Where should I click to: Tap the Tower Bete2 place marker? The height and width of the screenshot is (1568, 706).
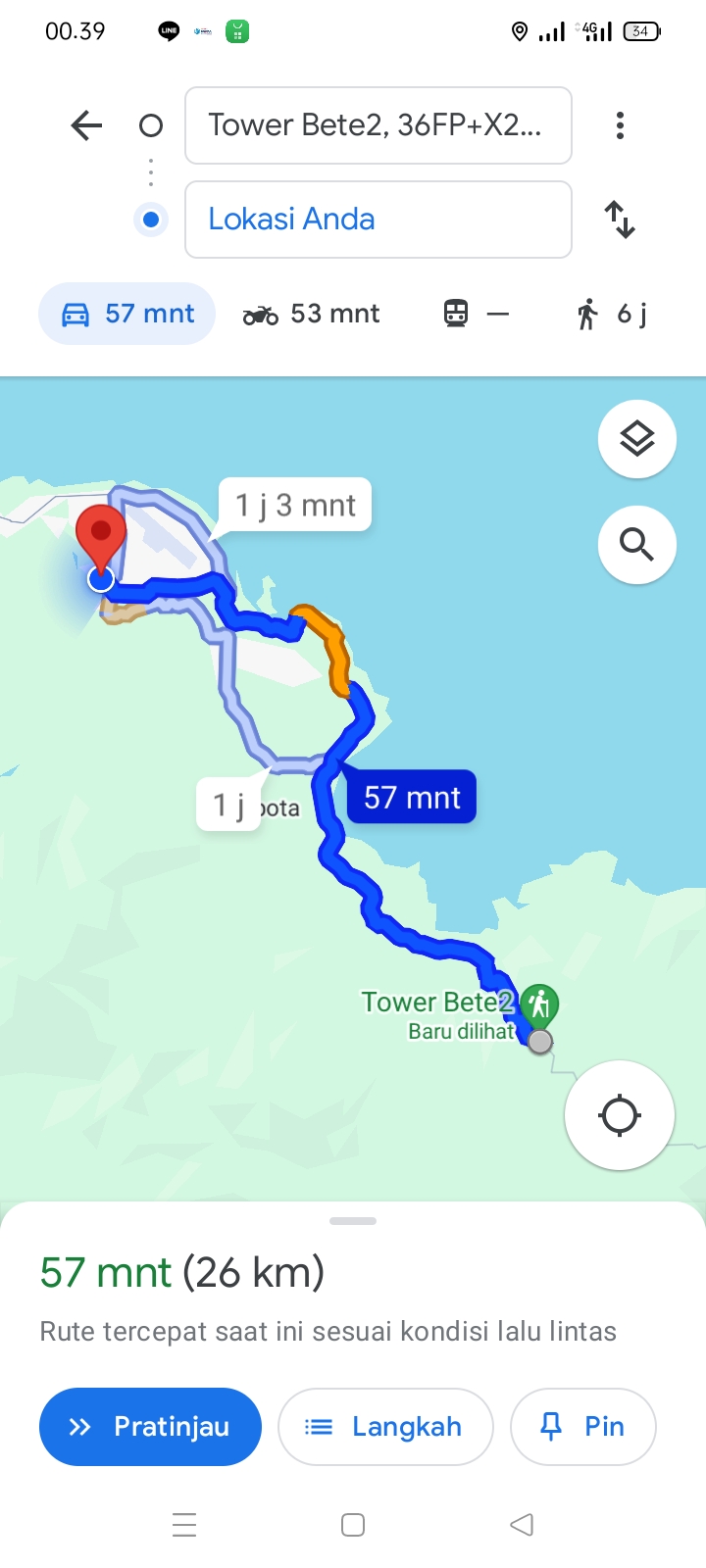(x=539, y=1004)
